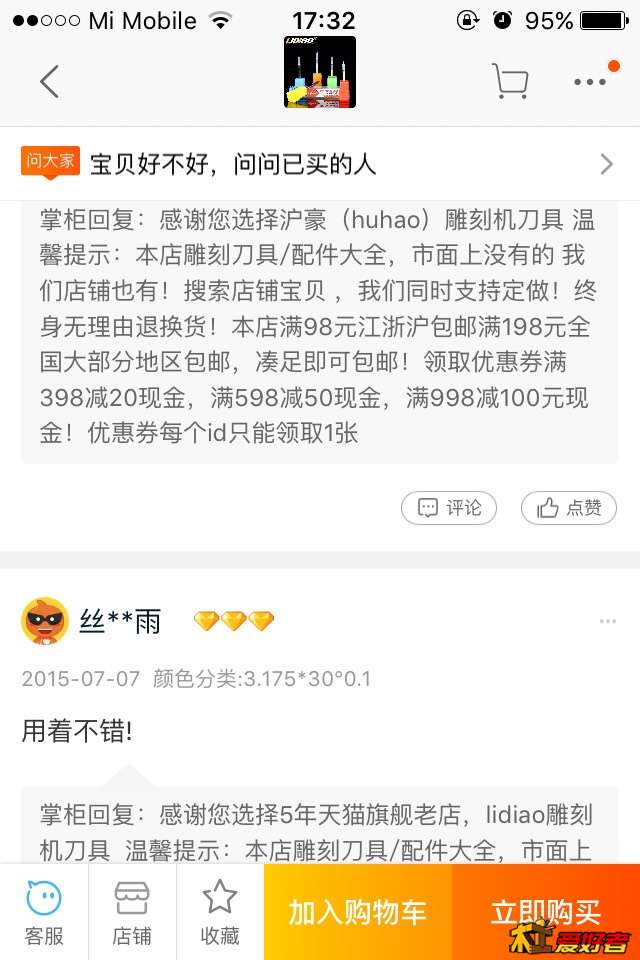
Task: Add item to 收藏 favorites
Action: click(x=220, y=912)
